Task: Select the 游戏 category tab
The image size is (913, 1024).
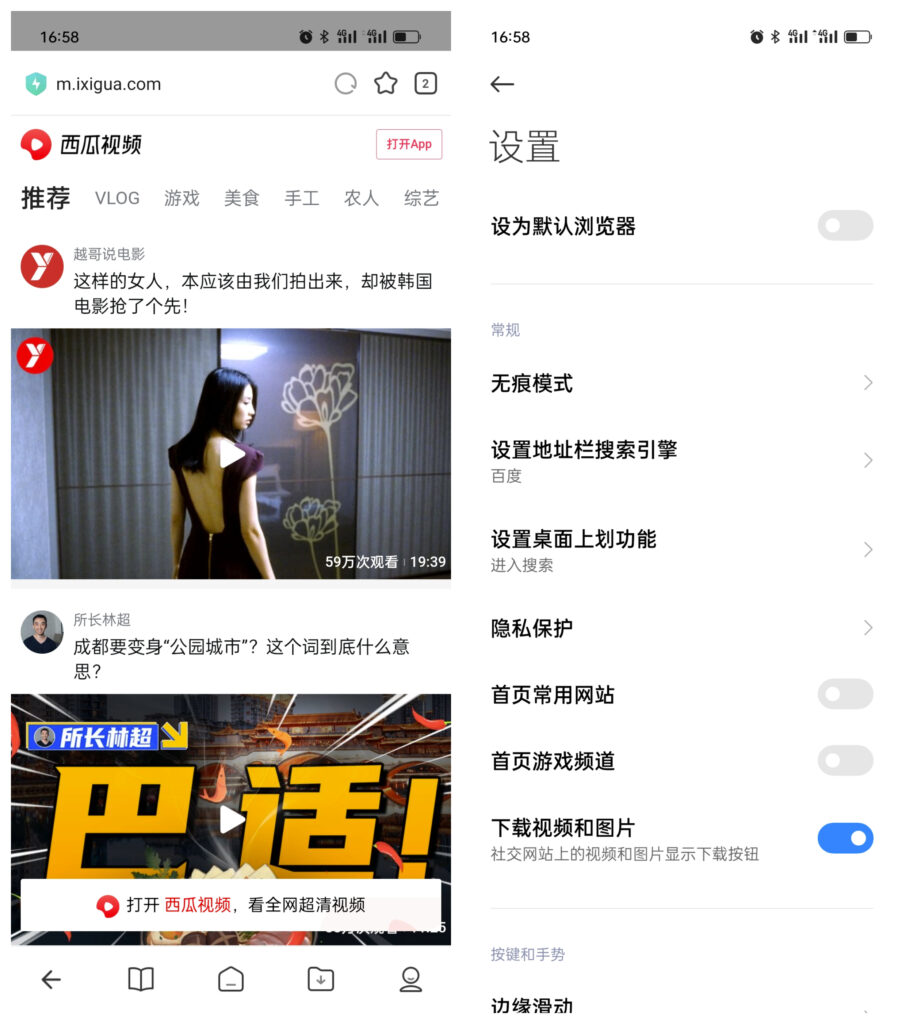Action: pos(181,198)
